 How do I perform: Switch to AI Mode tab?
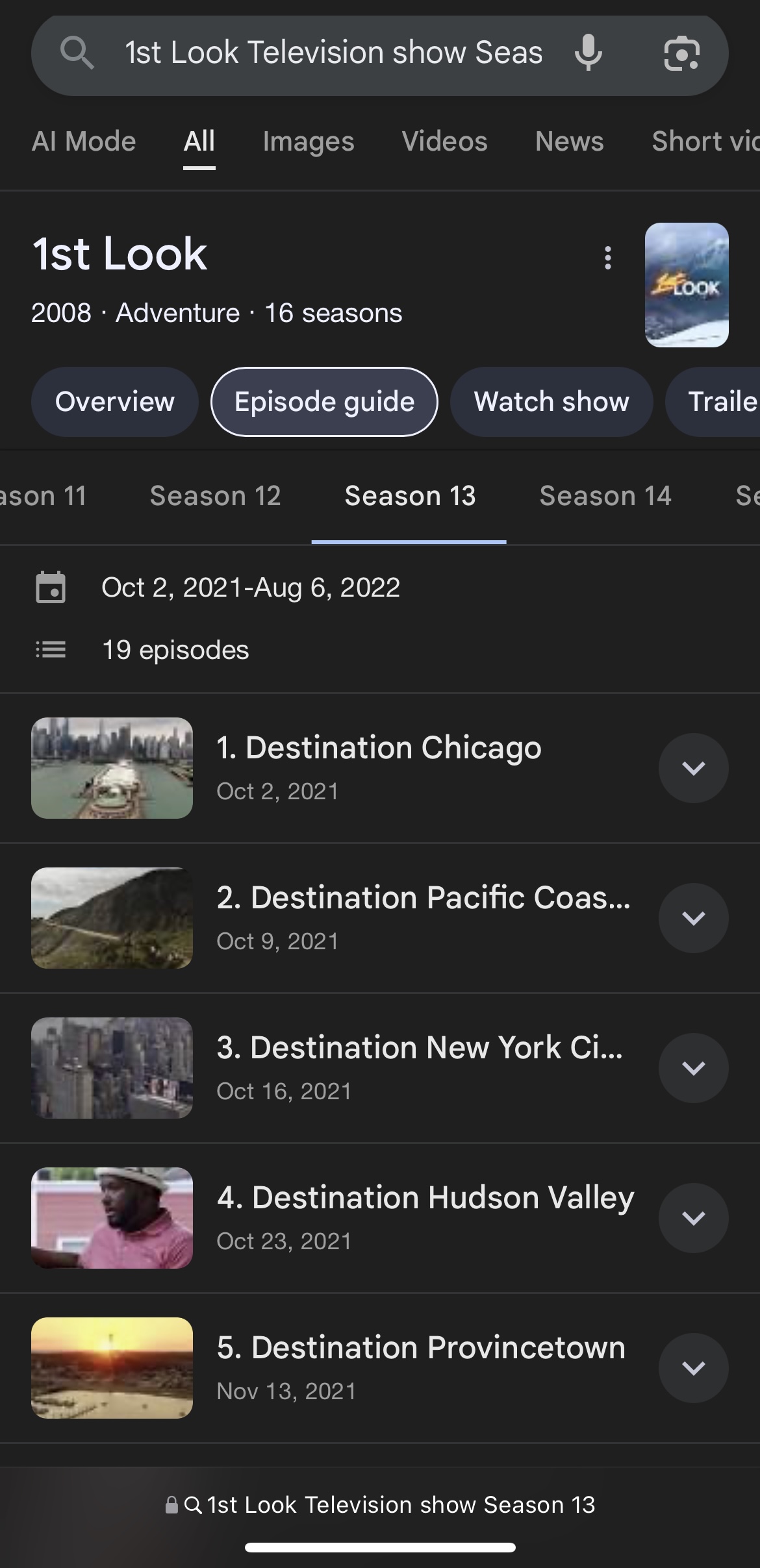point(84,142)
